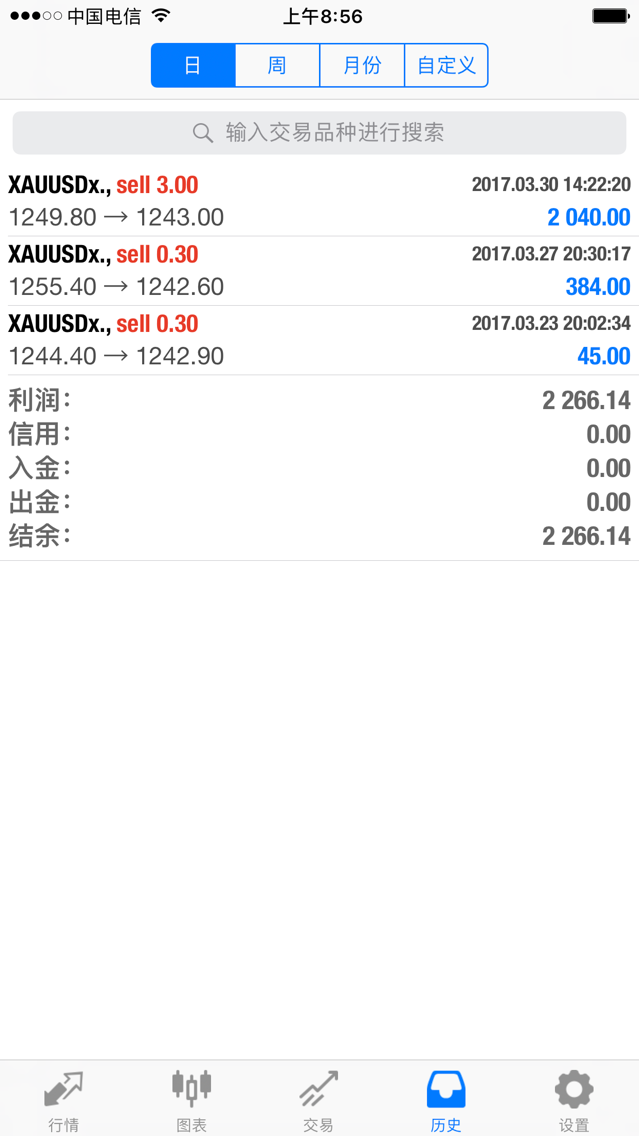
Task: Open the trade dated 2017.03.23
Action: pos(319,340)
